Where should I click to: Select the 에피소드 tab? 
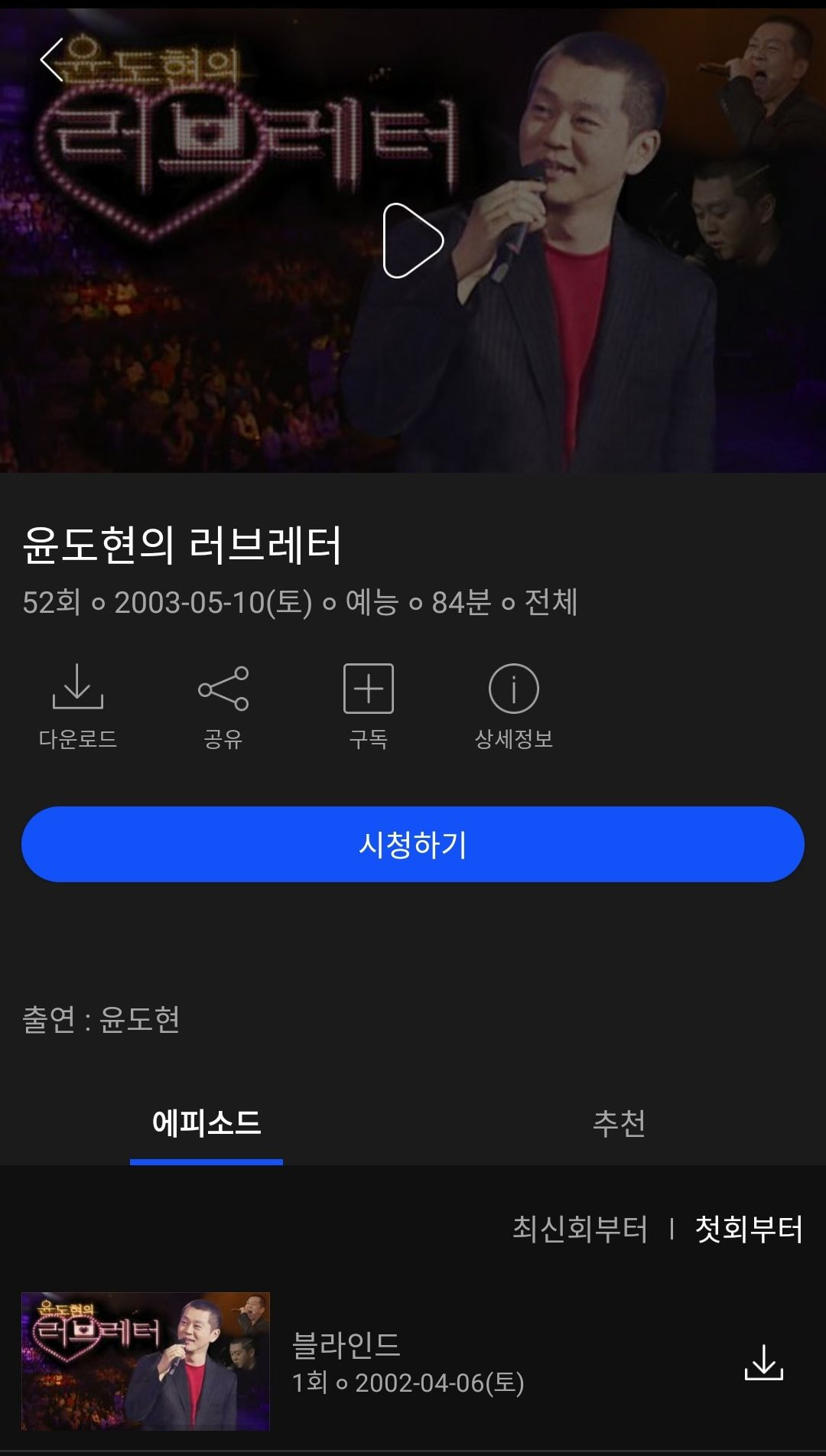[206, 1123]
